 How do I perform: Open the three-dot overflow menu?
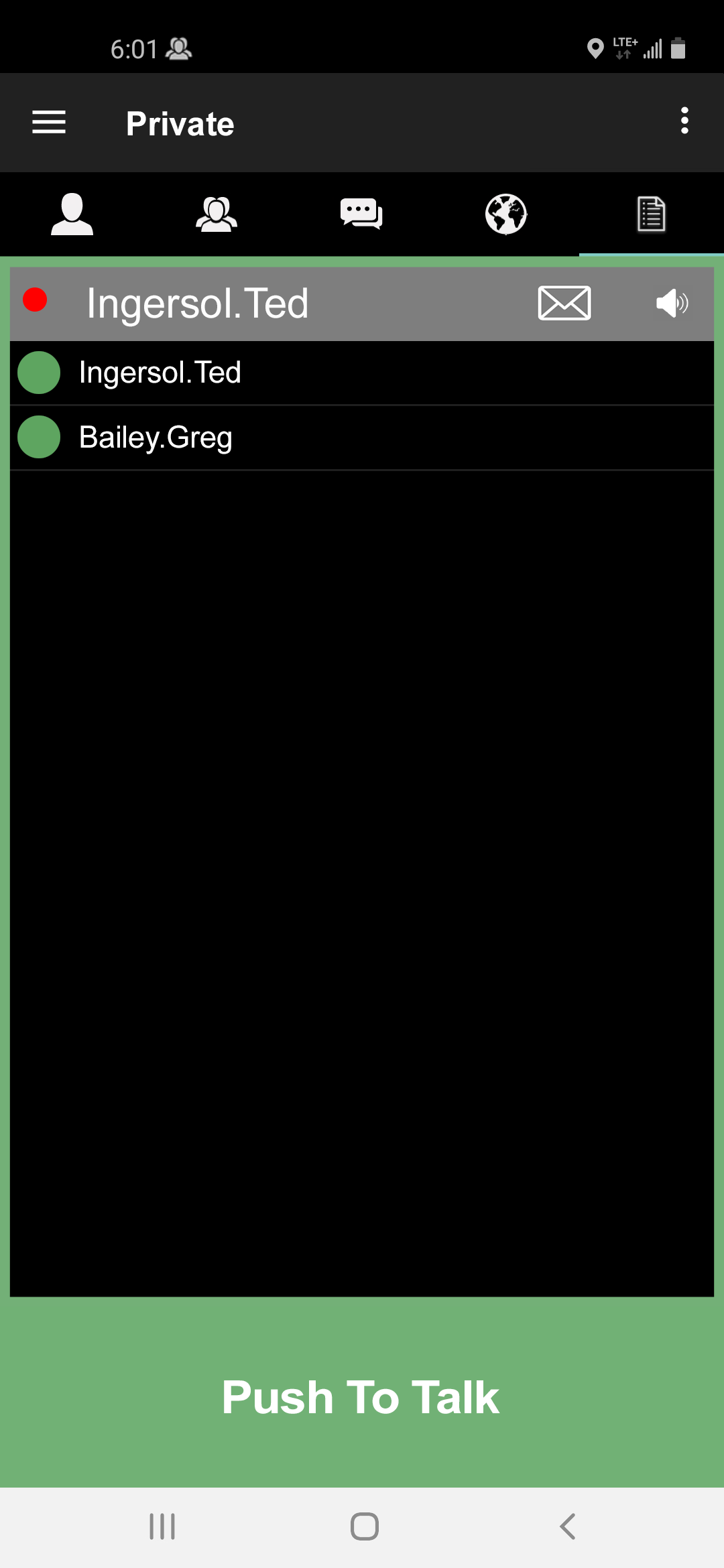point(684,121)
